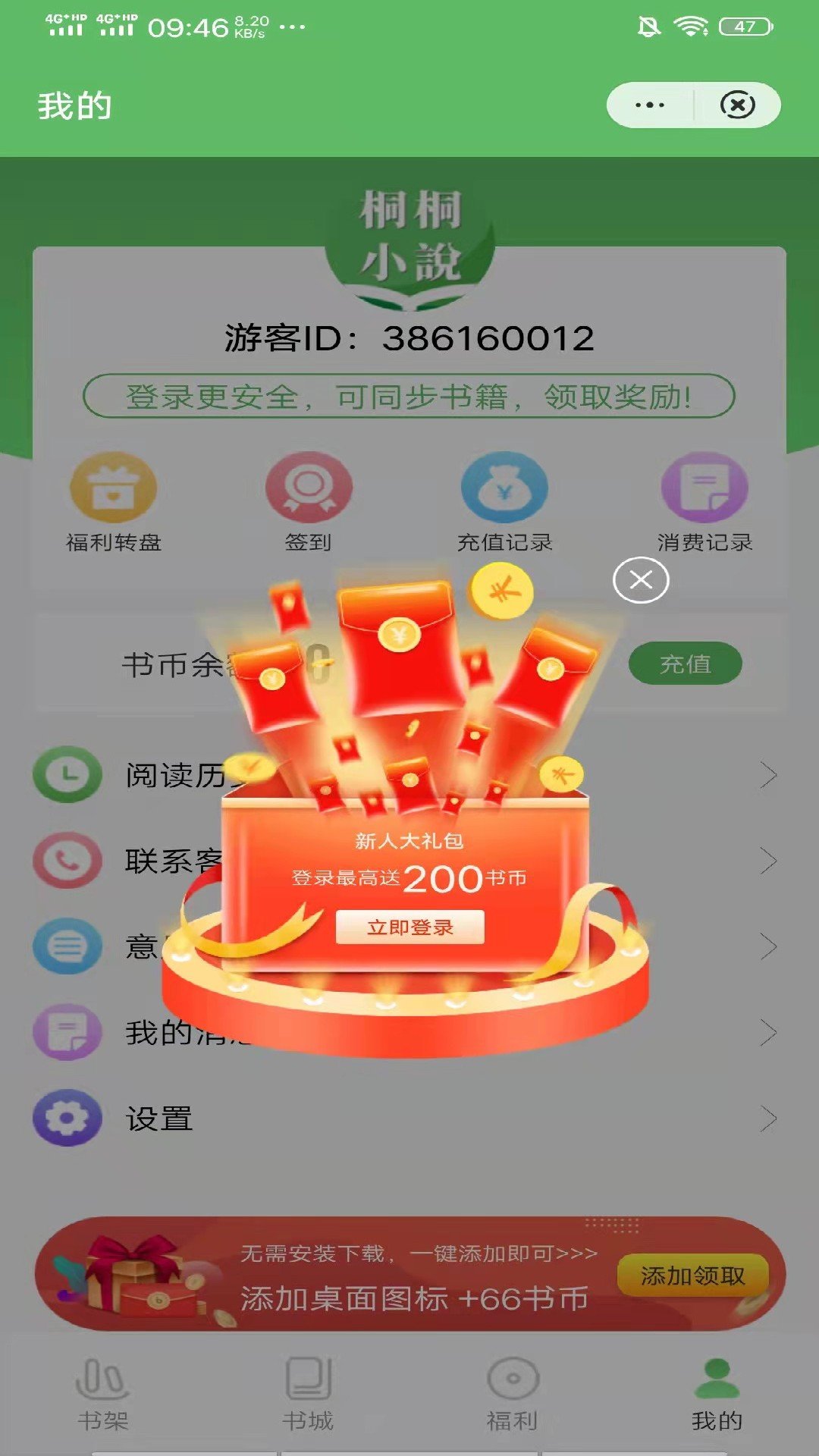The width and height of the screenshot is (819, 1456).
Task: Switch to the 福利 tab
Action: coord(512,1399)
